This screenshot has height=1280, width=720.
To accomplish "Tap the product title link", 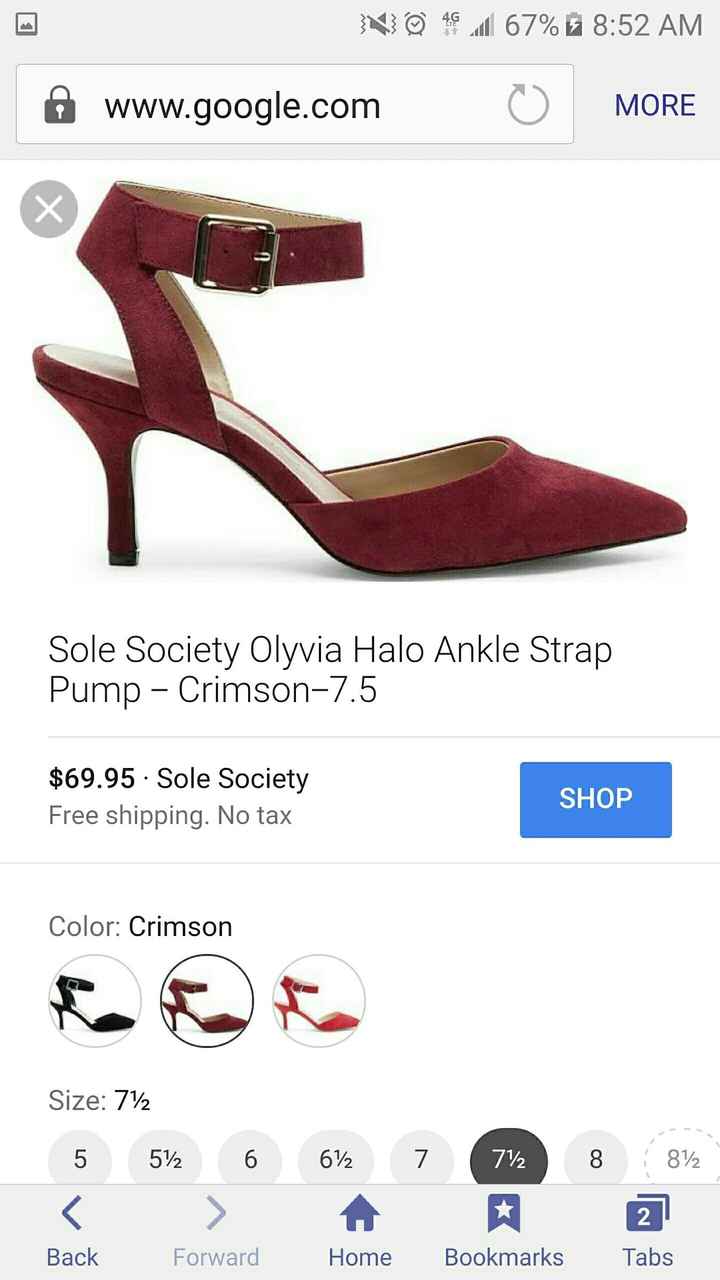I will coord(330,668).
